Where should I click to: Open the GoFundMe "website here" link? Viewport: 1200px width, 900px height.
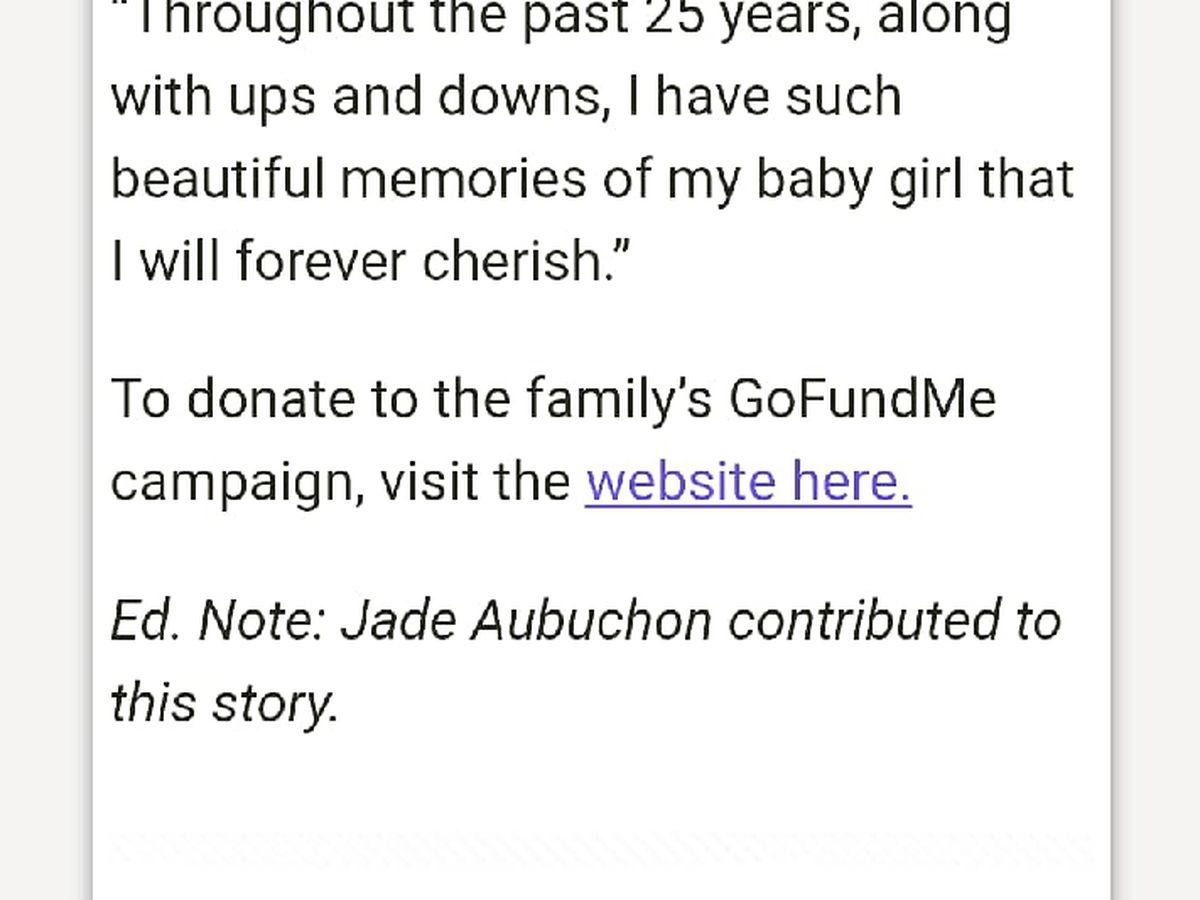coord(748,482)
